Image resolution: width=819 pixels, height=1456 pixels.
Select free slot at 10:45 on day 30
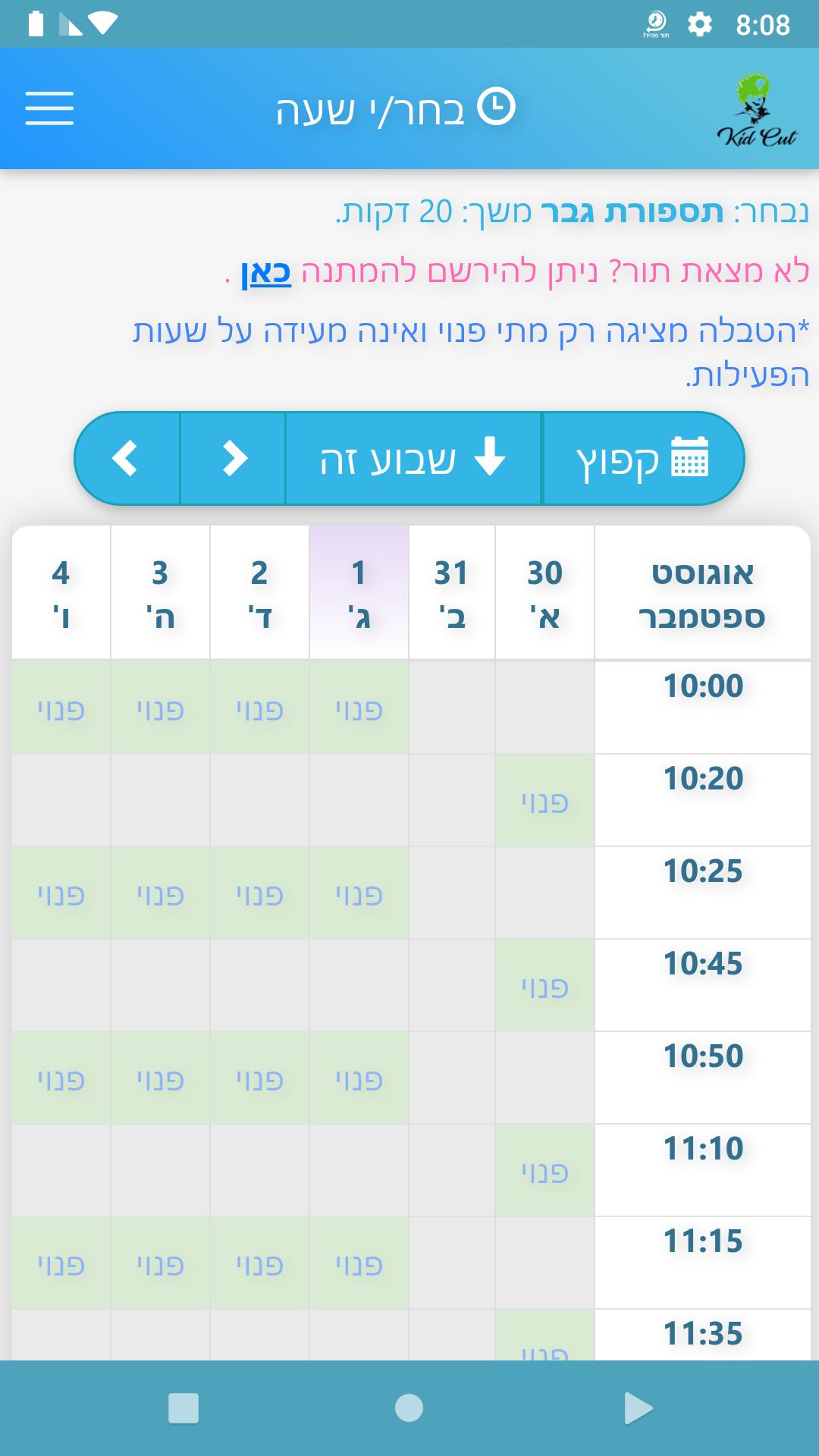tap(544, 986)
